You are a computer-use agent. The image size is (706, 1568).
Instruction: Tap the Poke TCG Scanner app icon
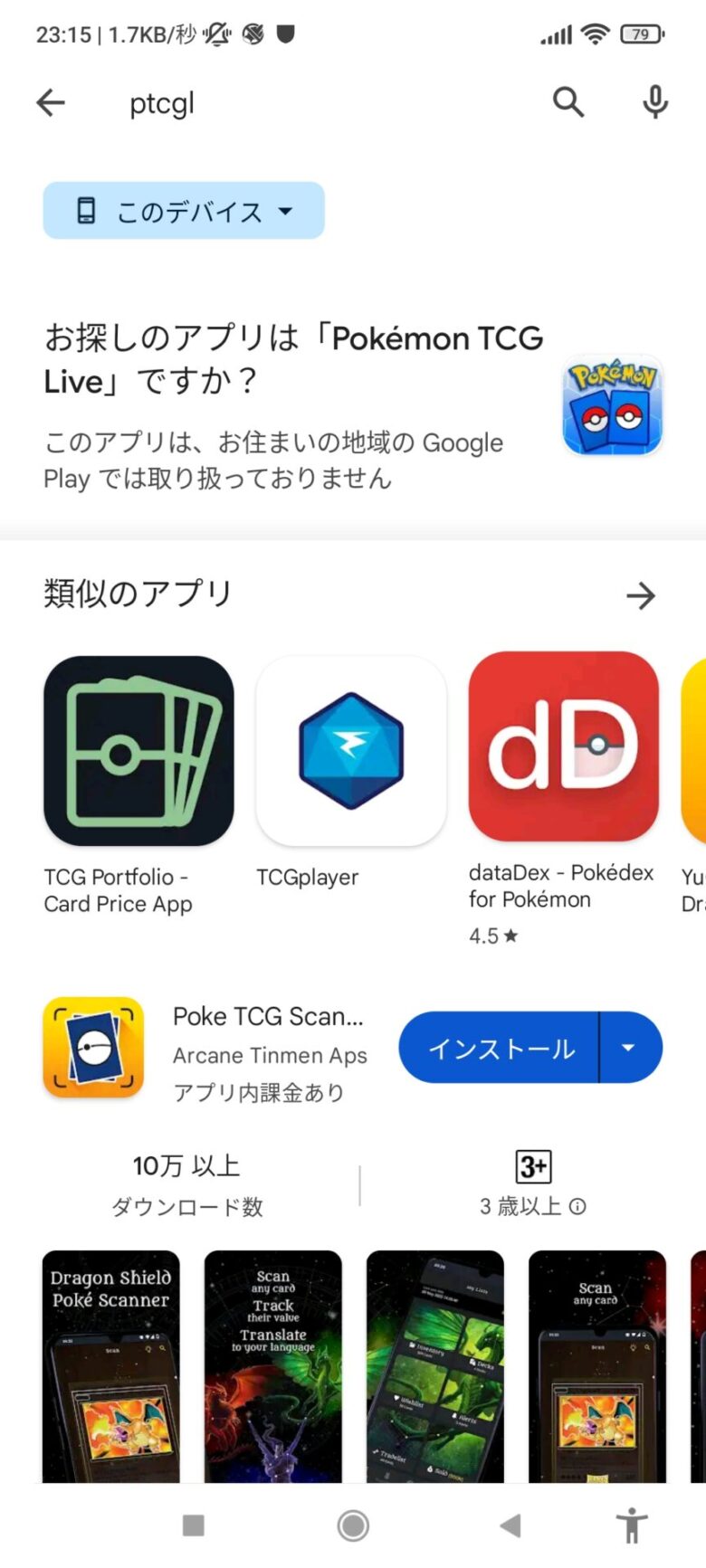92,1048
